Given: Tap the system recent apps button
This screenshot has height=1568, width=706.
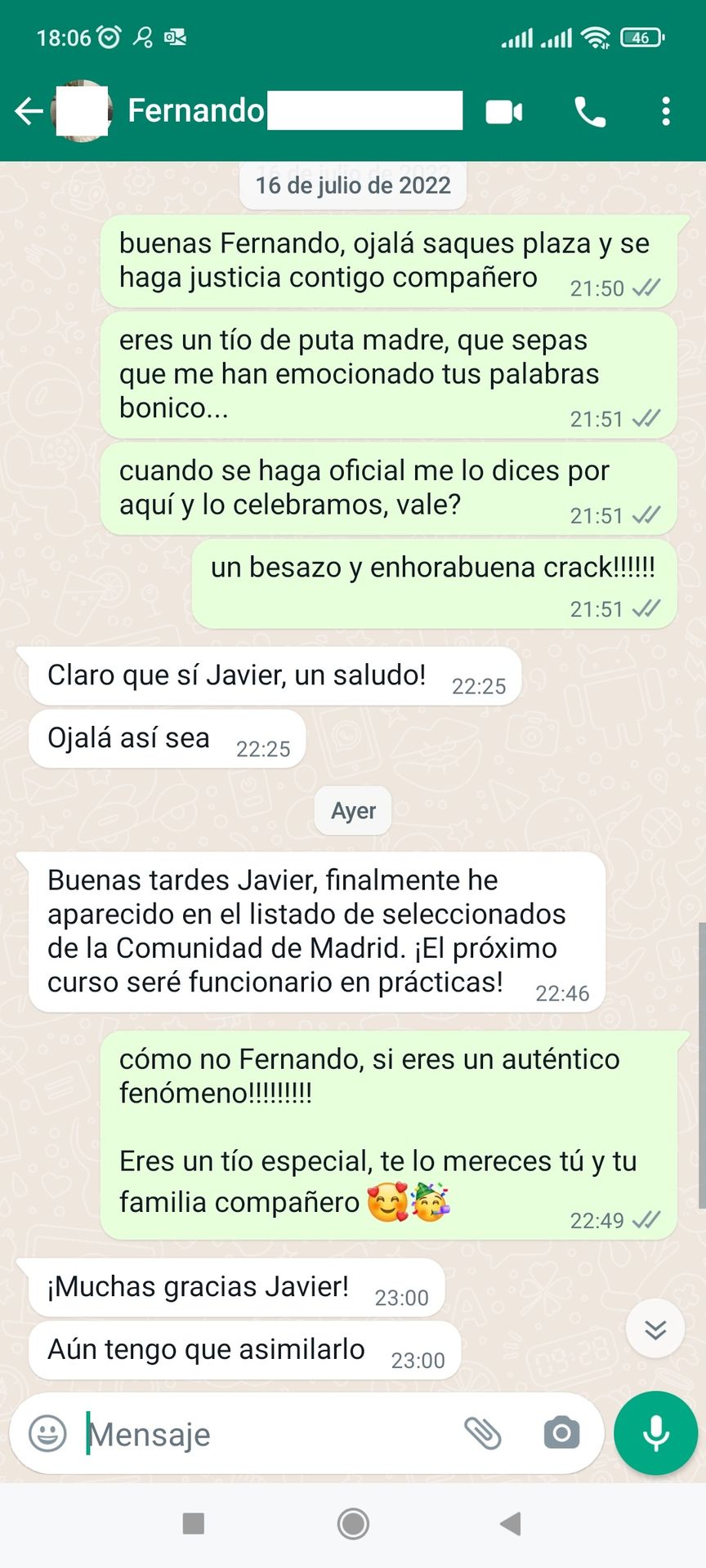Looking at the screenshot, I should pos(194,1524).
